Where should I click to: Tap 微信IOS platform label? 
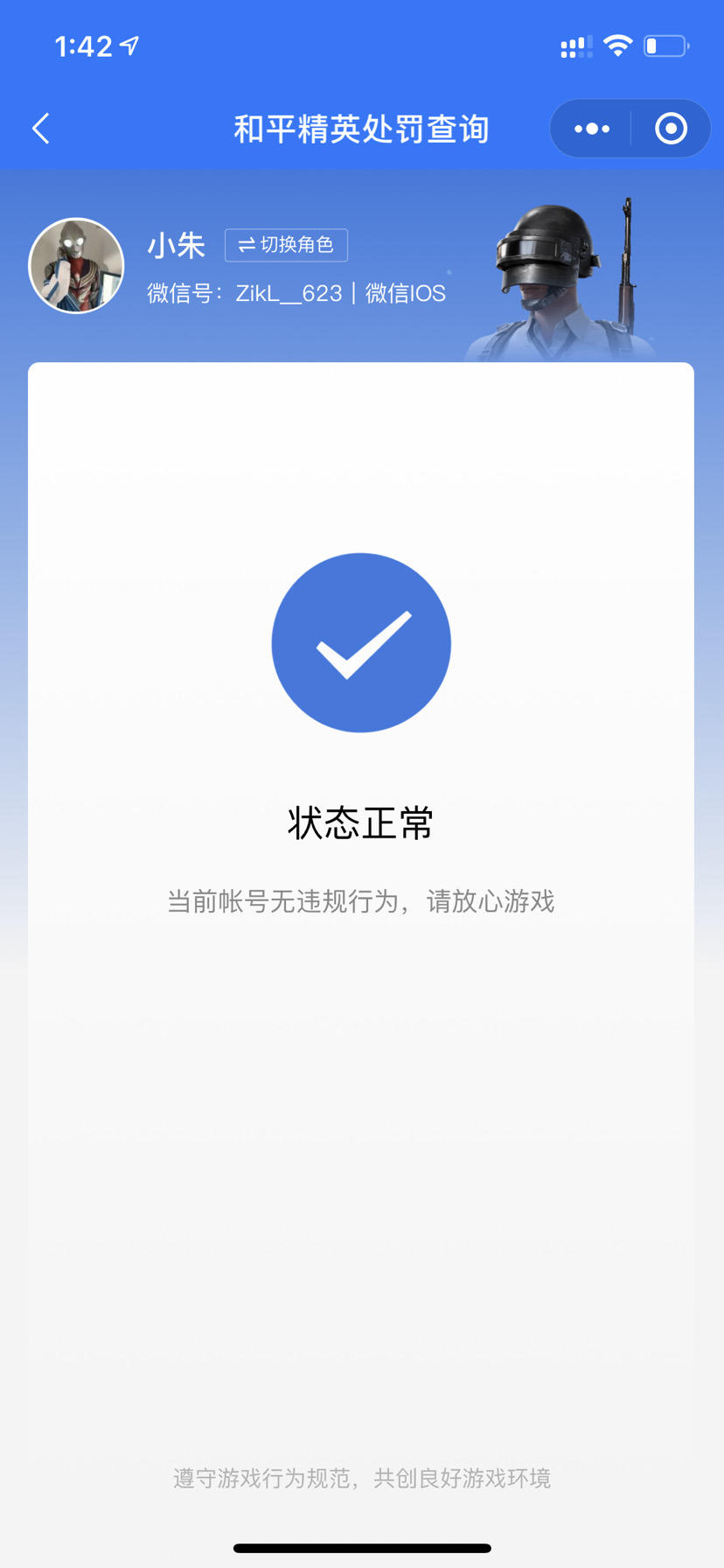click(406, 293)
